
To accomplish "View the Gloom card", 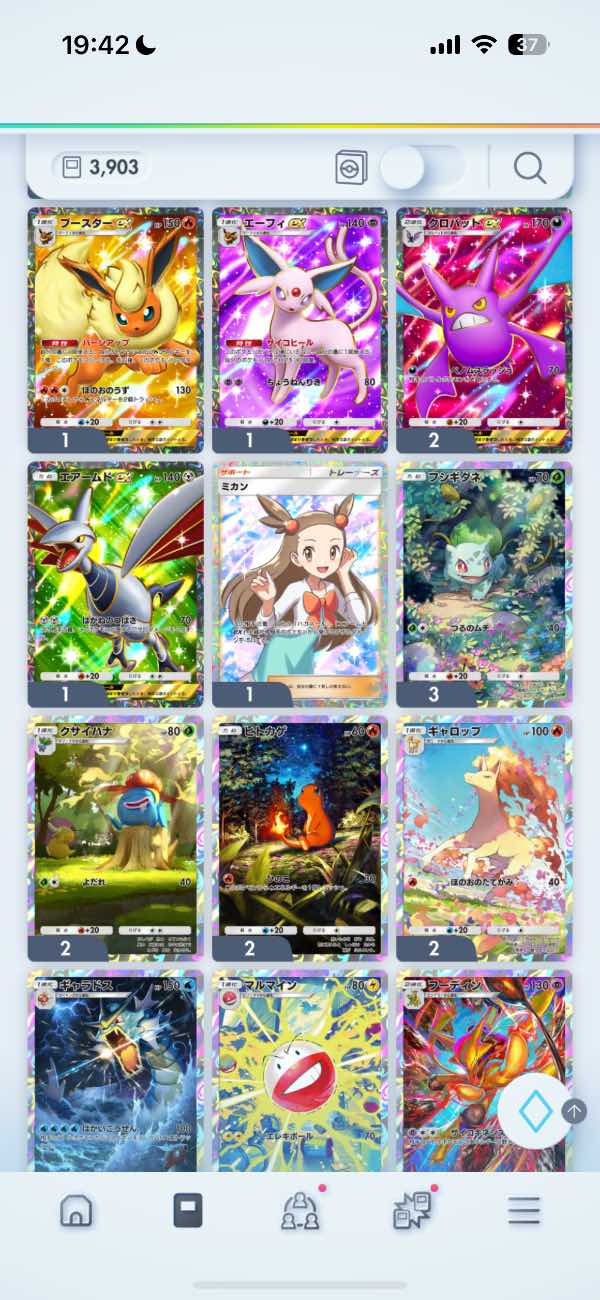I will 115,830.
